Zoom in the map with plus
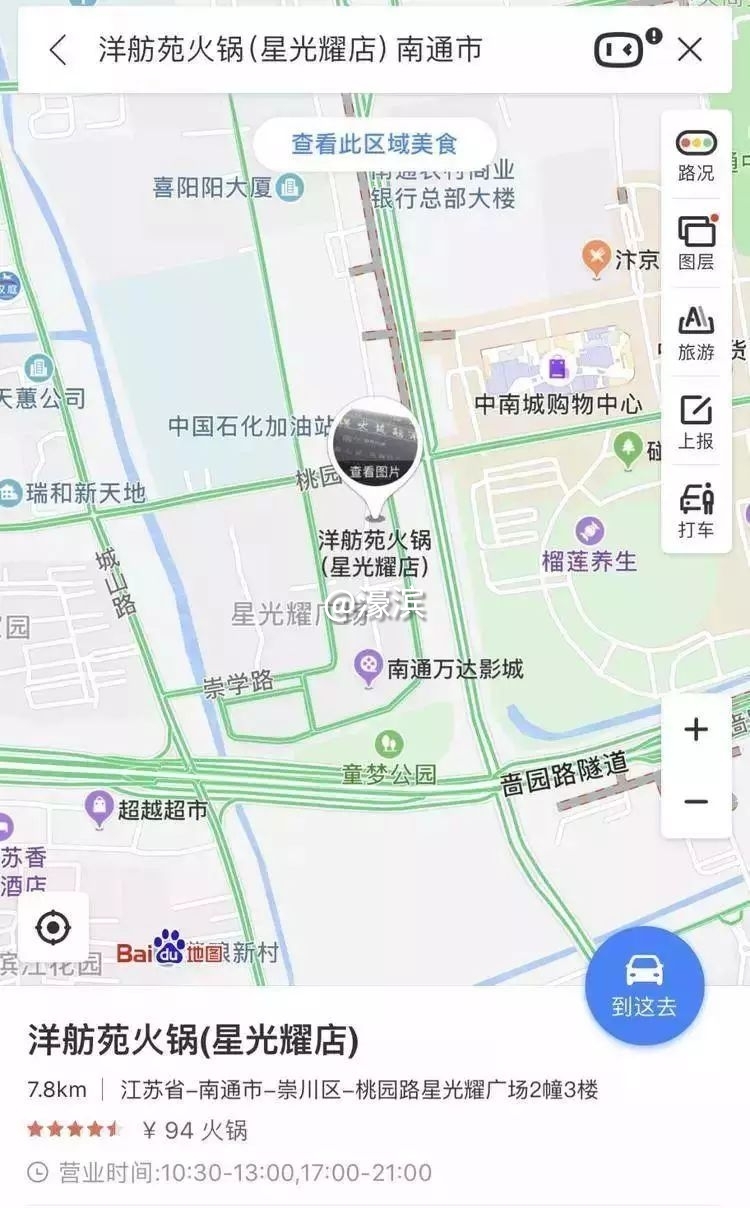 696,730
